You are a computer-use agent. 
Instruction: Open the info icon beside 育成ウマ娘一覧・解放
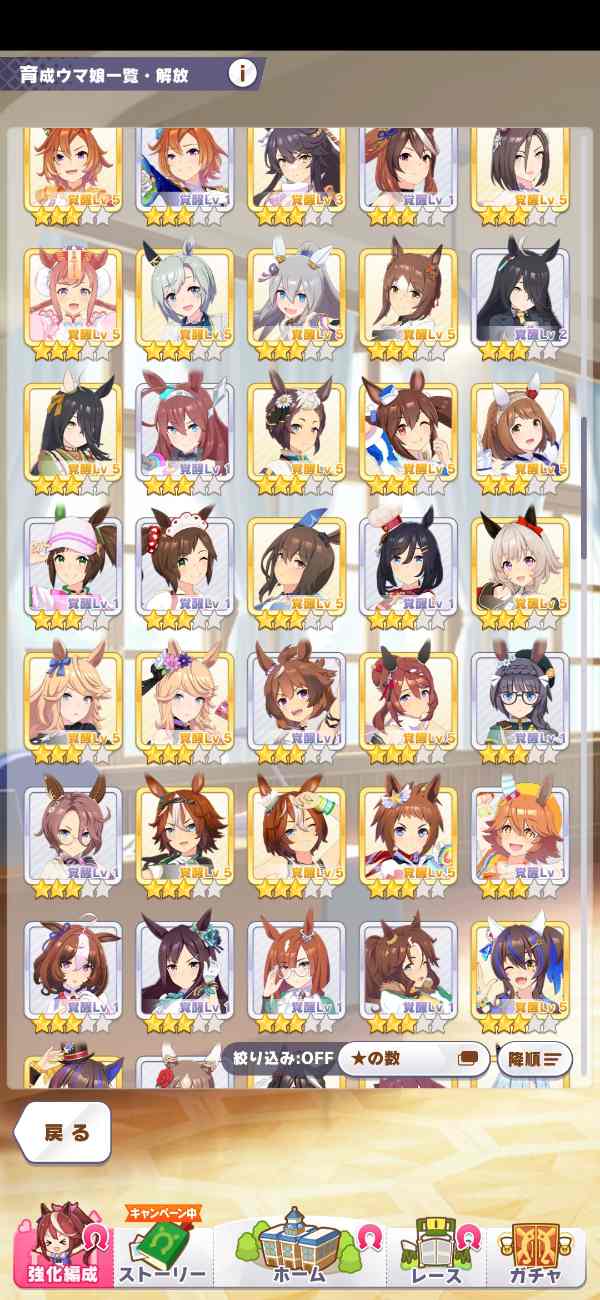(243, 73)
